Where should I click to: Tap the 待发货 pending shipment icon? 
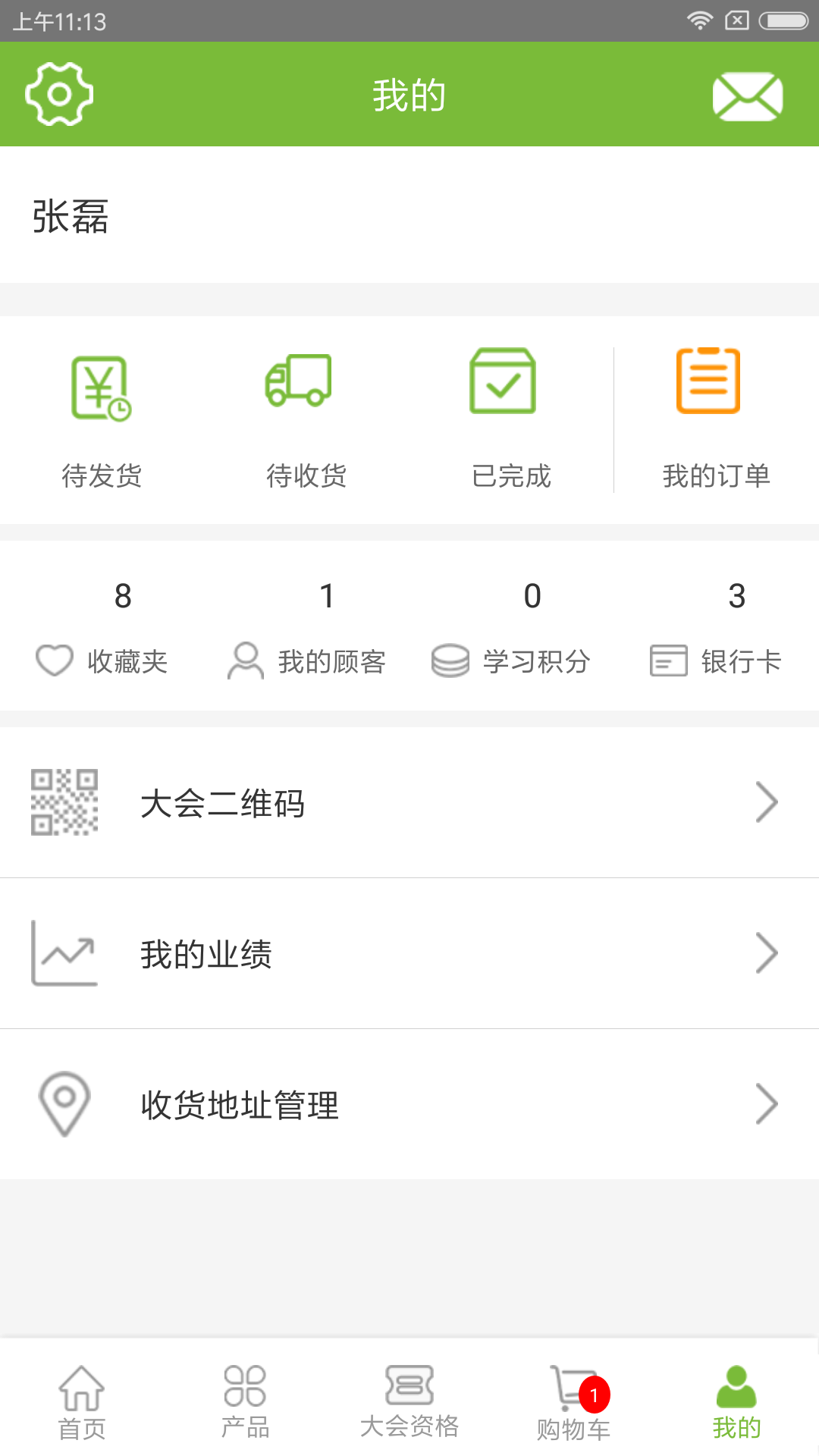coord(101,383)
